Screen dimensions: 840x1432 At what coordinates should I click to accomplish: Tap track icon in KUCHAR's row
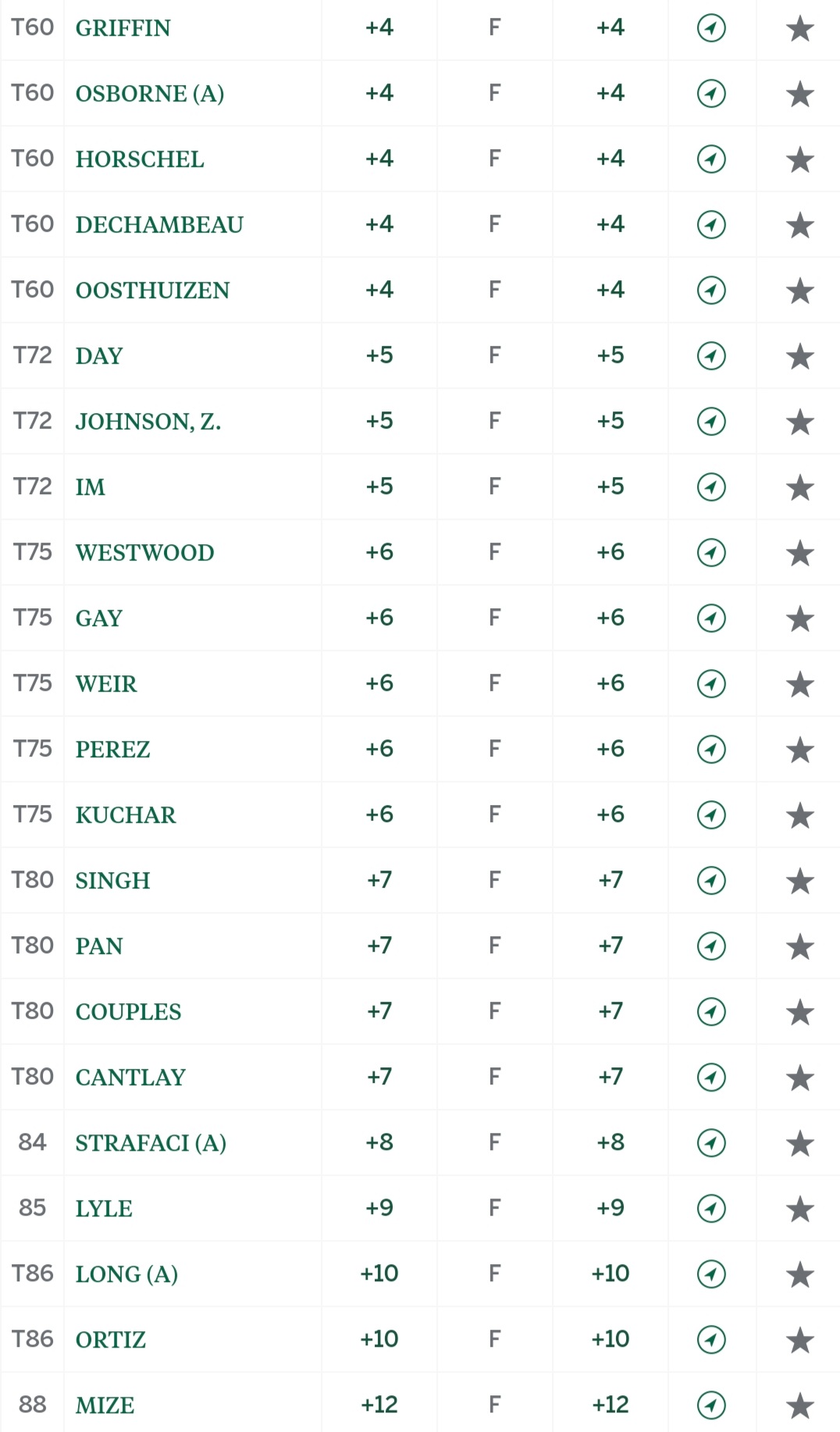click(x=711, y=815)
